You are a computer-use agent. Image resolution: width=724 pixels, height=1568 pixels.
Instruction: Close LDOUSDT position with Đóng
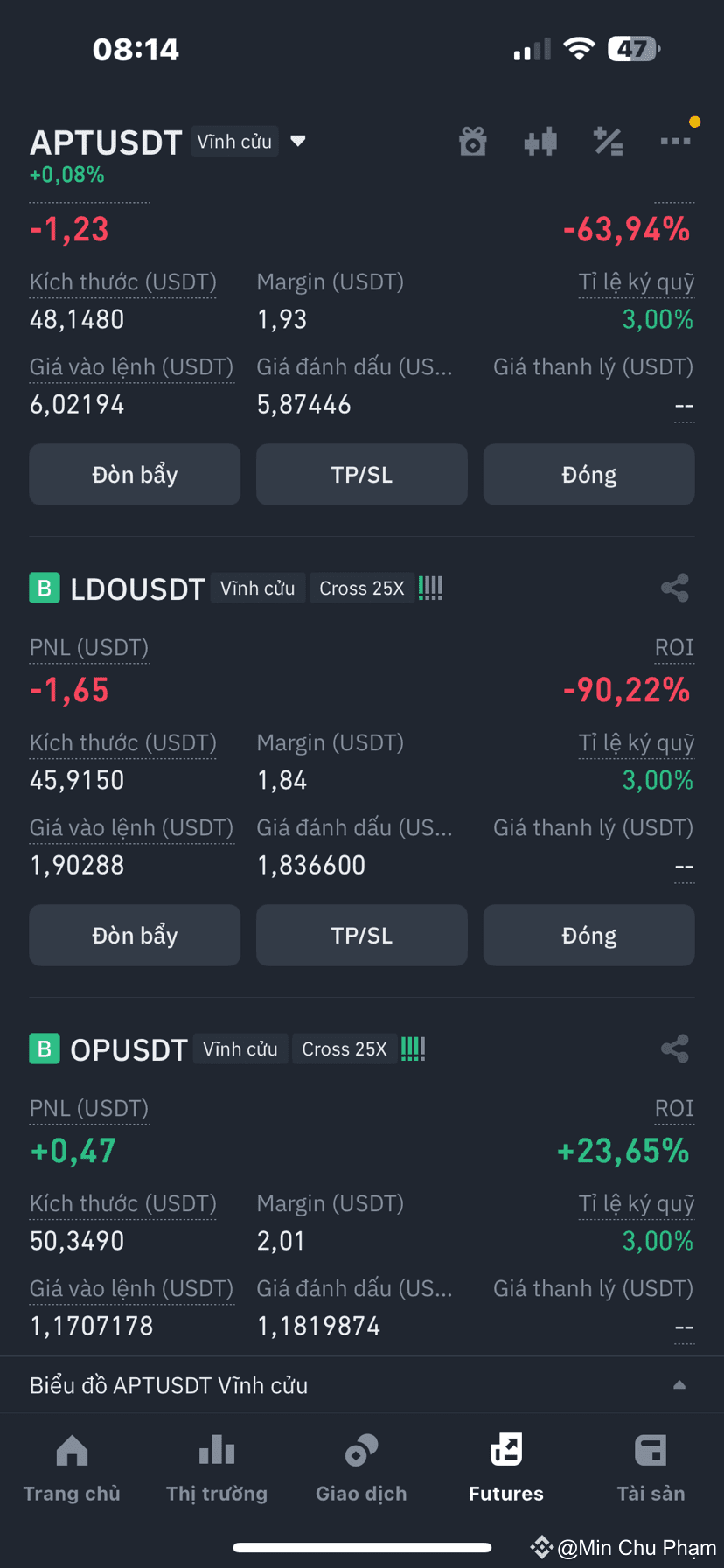point(588,936)
